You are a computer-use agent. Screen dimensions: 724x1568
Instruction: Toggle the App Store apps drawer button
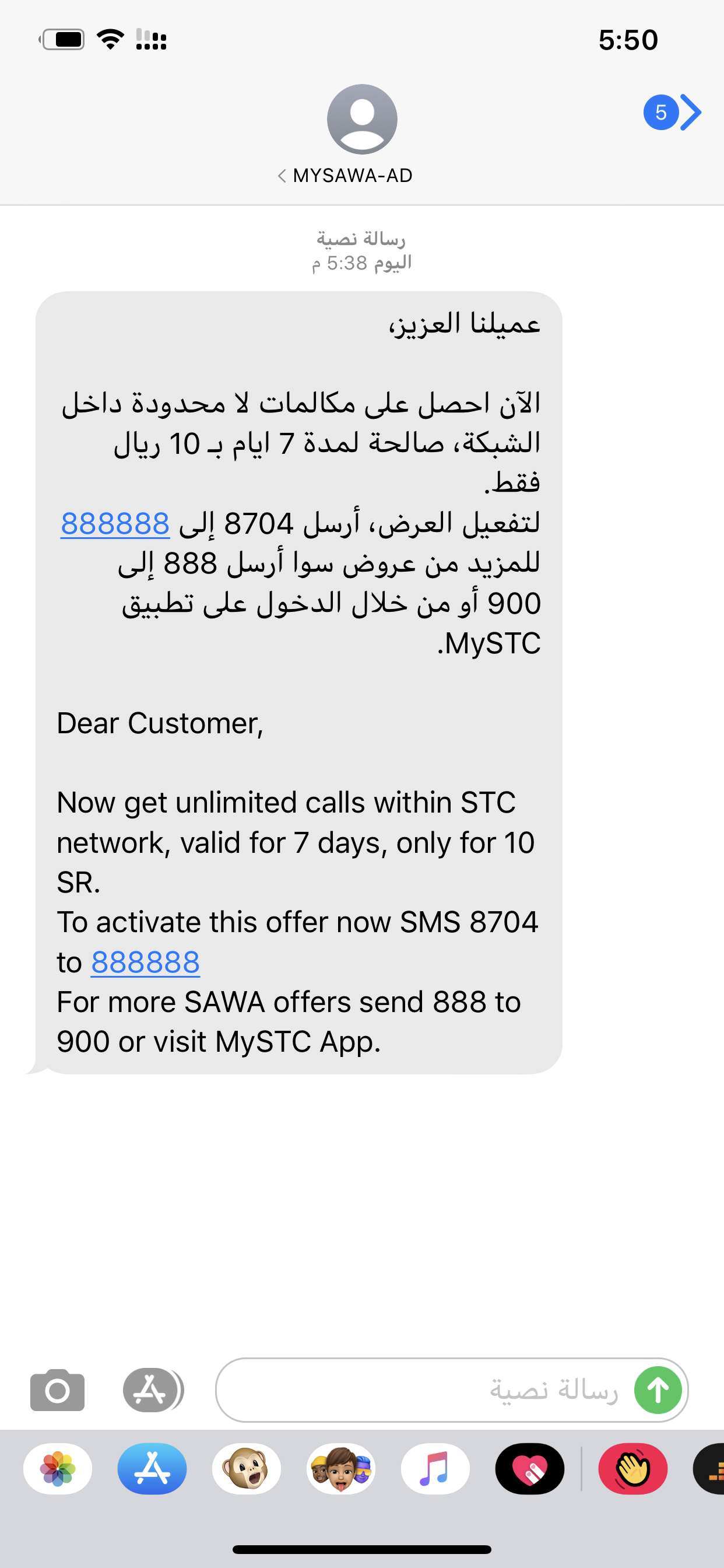[x=152, y=1390]
